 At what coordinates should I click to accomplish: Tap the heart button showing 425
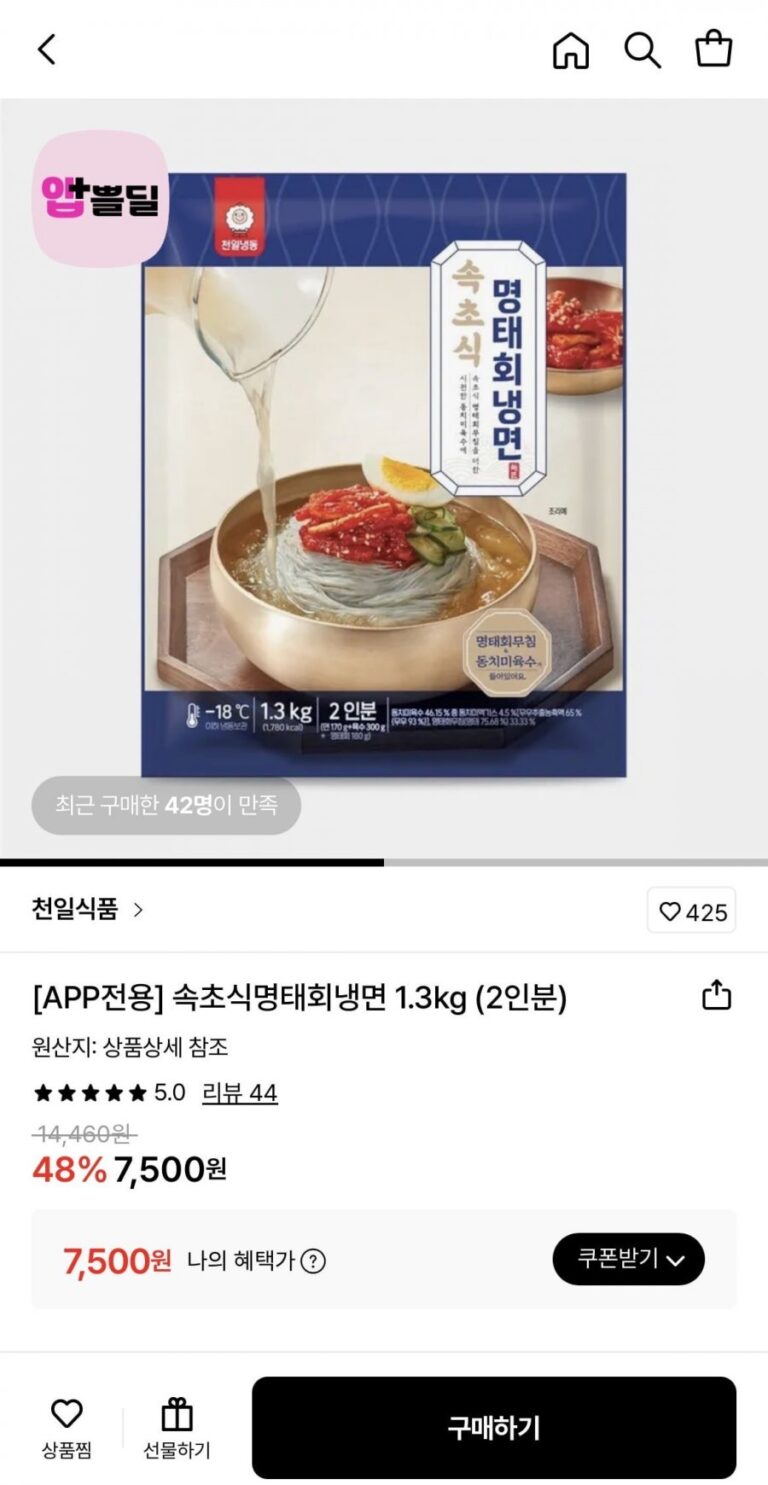click(x=692, y=911)
